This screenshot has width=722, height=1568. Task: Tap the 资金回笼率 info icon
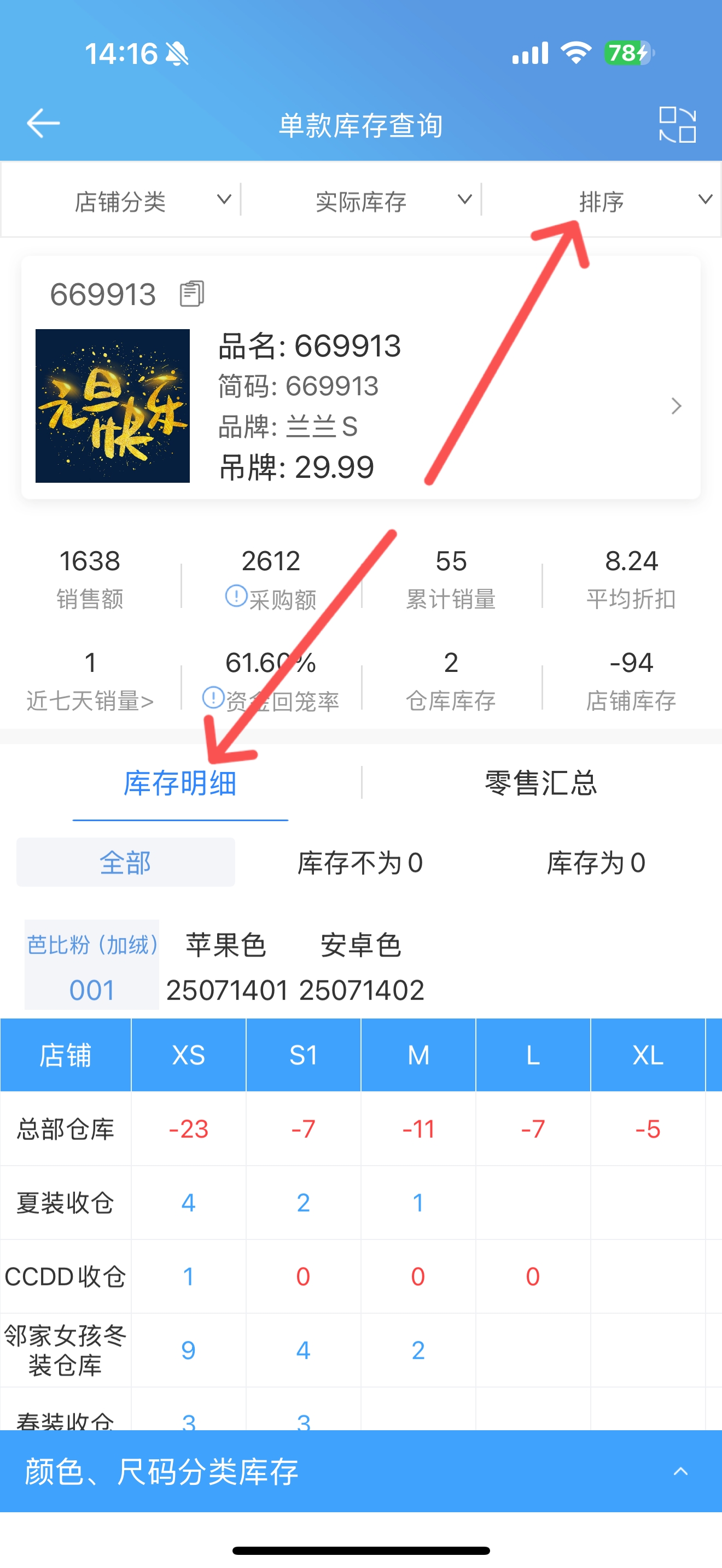click(x=213, y=698)
